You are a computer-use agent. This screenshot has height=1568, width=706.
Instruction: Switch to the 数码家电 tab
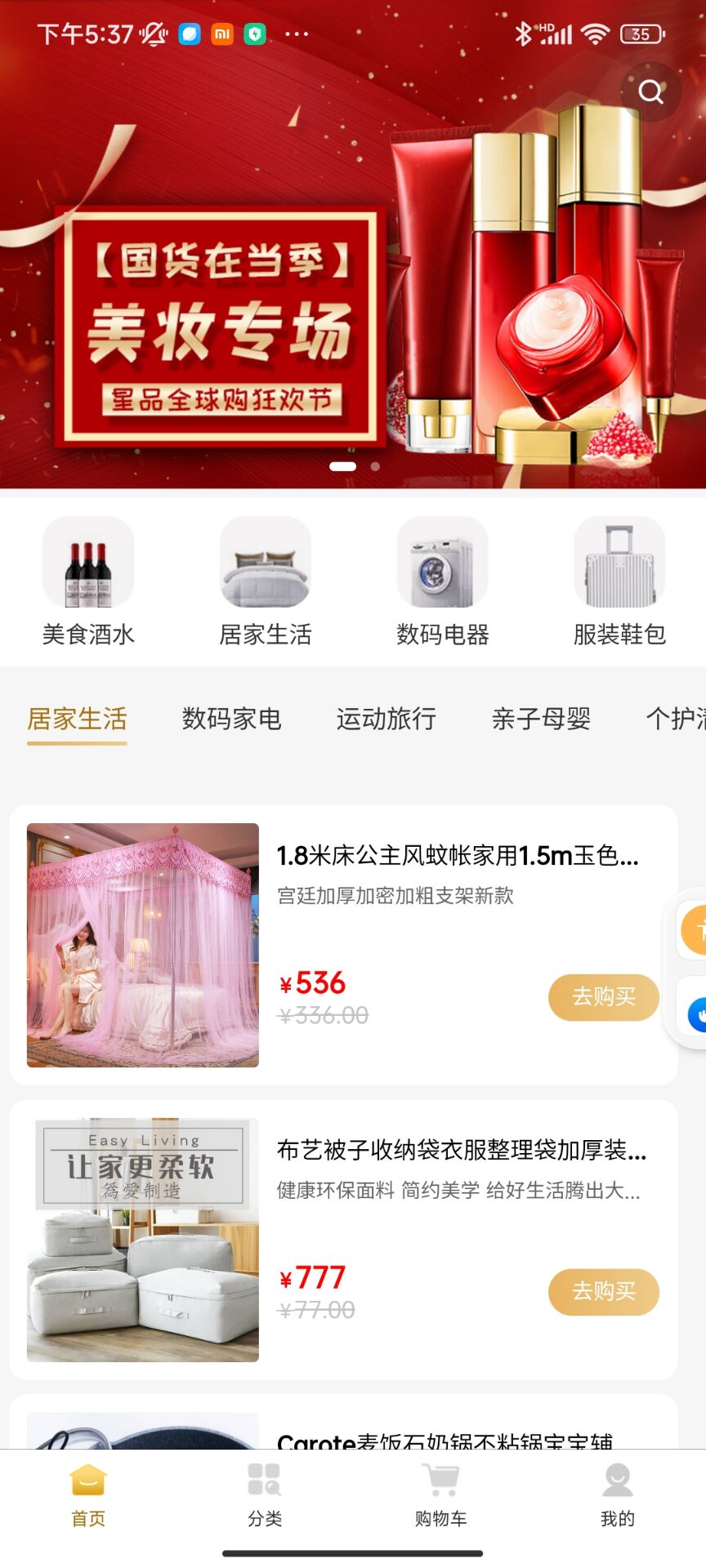[x=231, y=719]
